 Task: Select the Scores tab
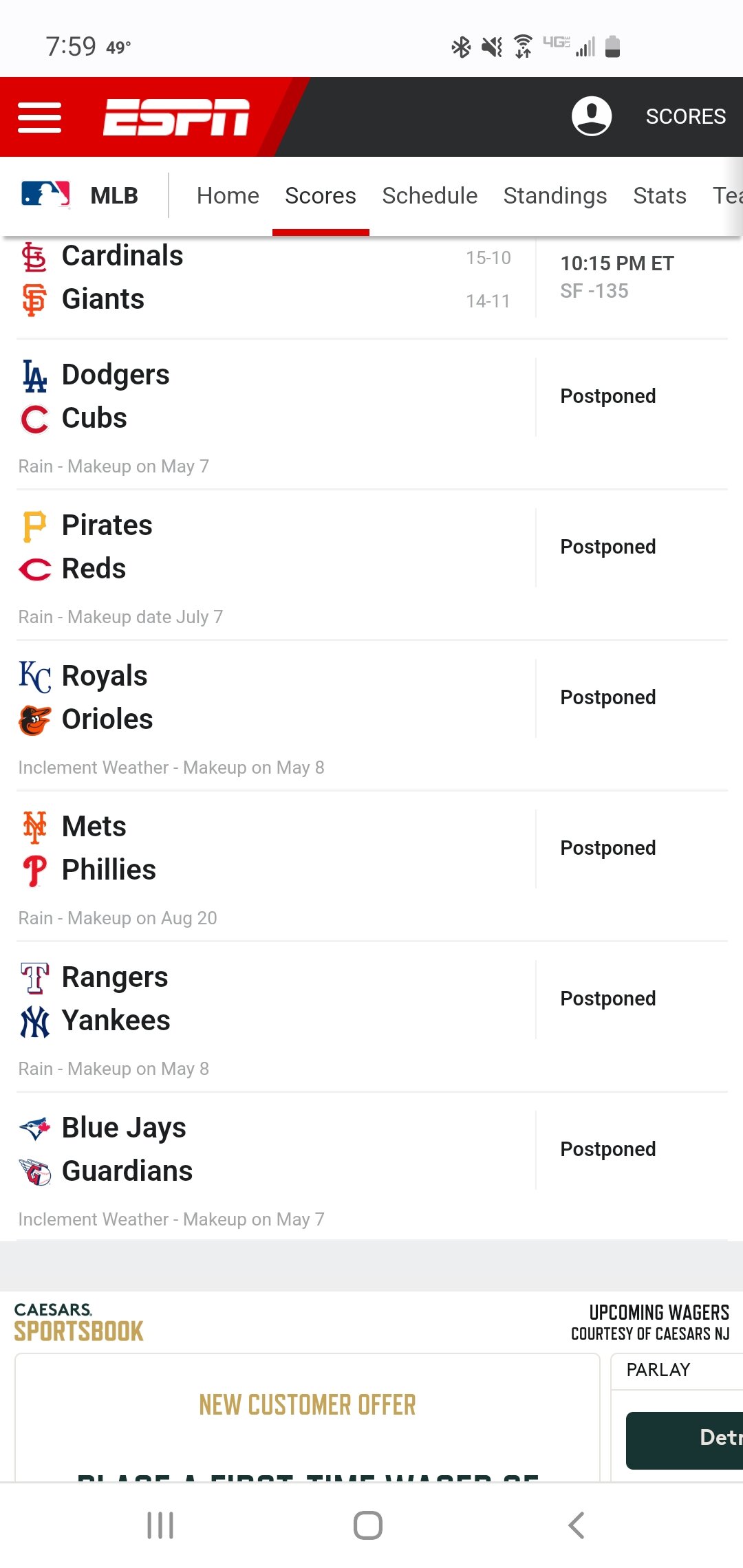coord(321,196)
